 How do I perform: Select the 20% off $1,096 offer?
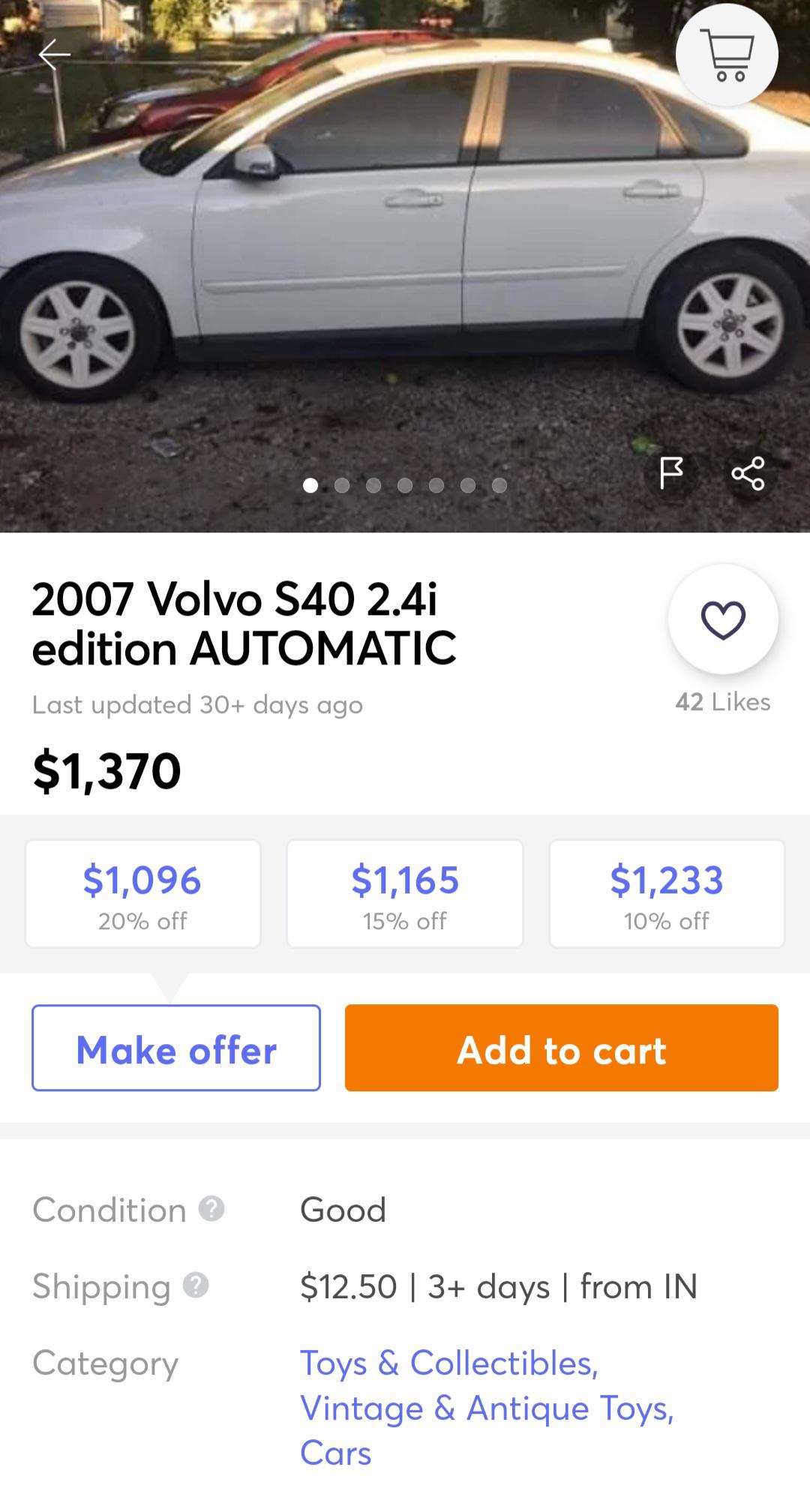pos(142,894)
